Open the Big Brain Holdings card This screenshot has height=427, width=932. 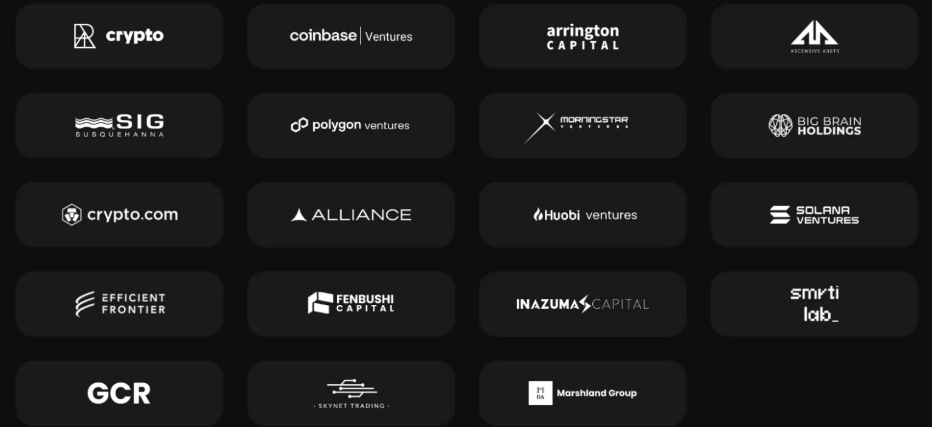(814, 125)
